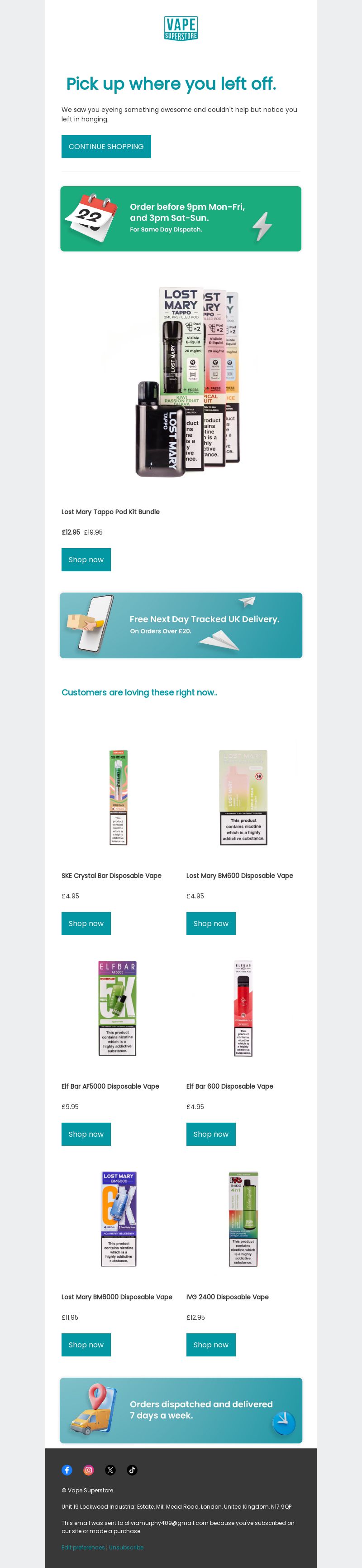Shop now for SKE Crystal Bar Disposable Vape

[86, 923]
